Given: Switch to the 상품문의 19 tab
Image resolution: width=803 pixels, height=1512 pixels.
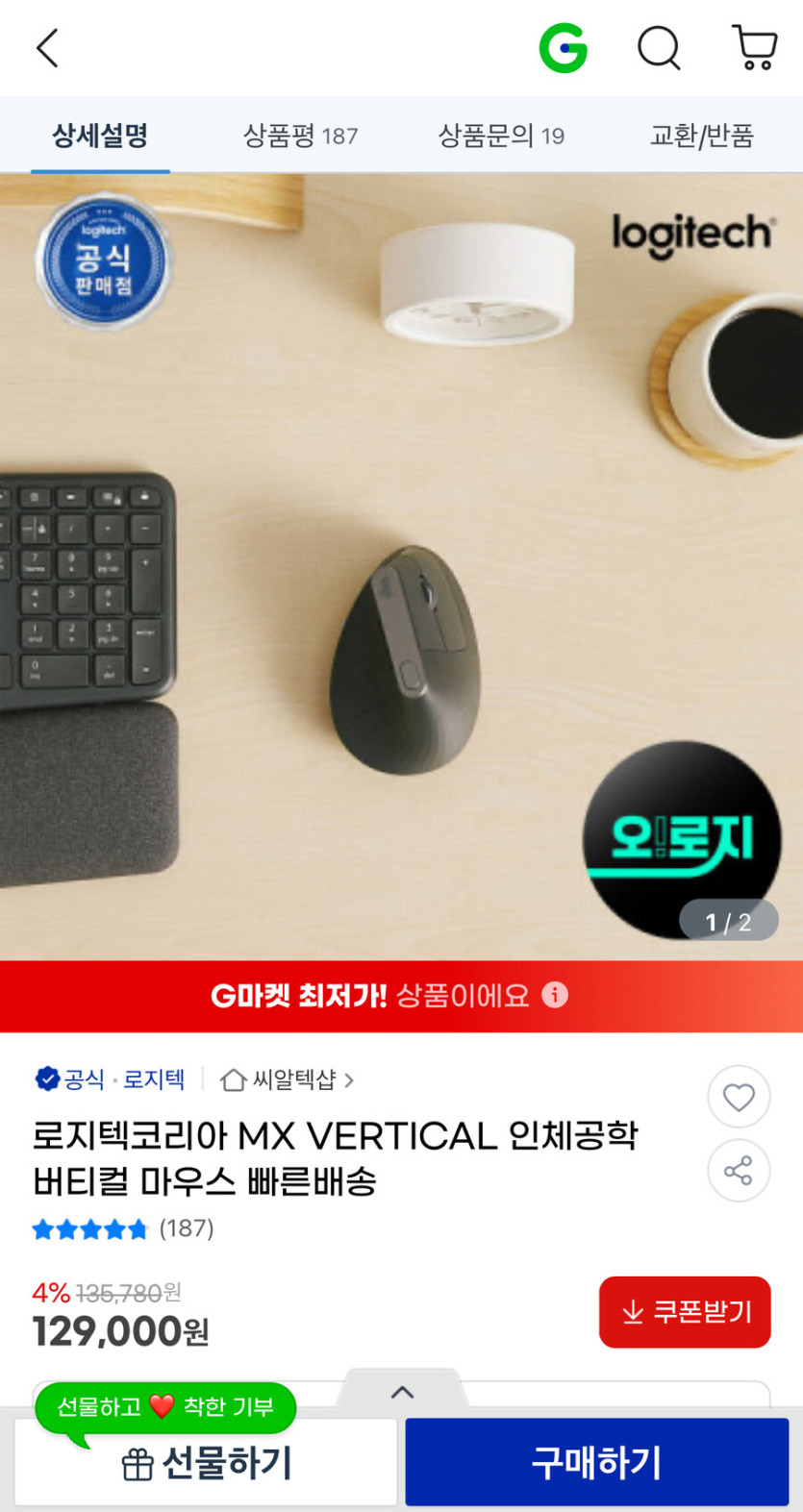Looking at the screenshot, I should click(501, 136).
